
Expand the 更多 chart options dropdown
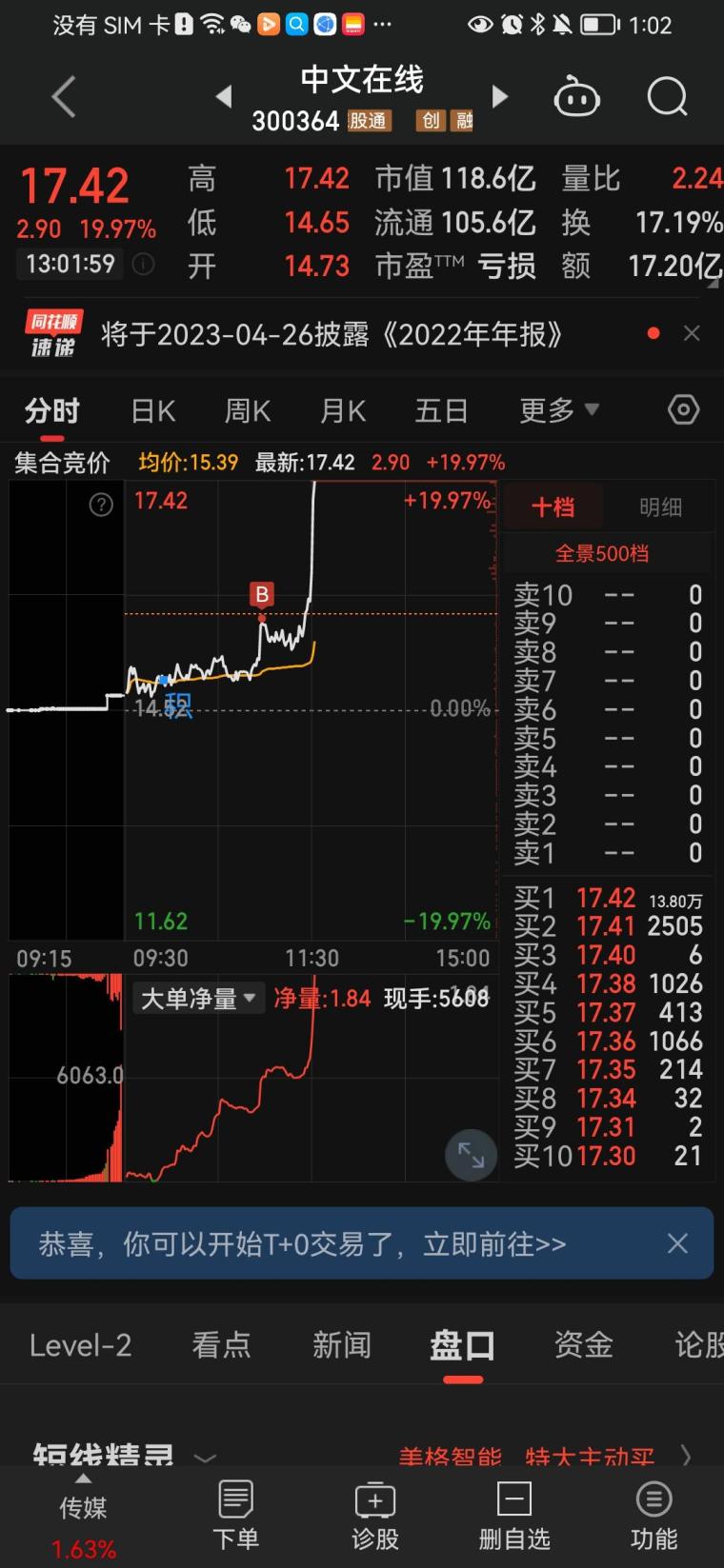pos(559,411)
